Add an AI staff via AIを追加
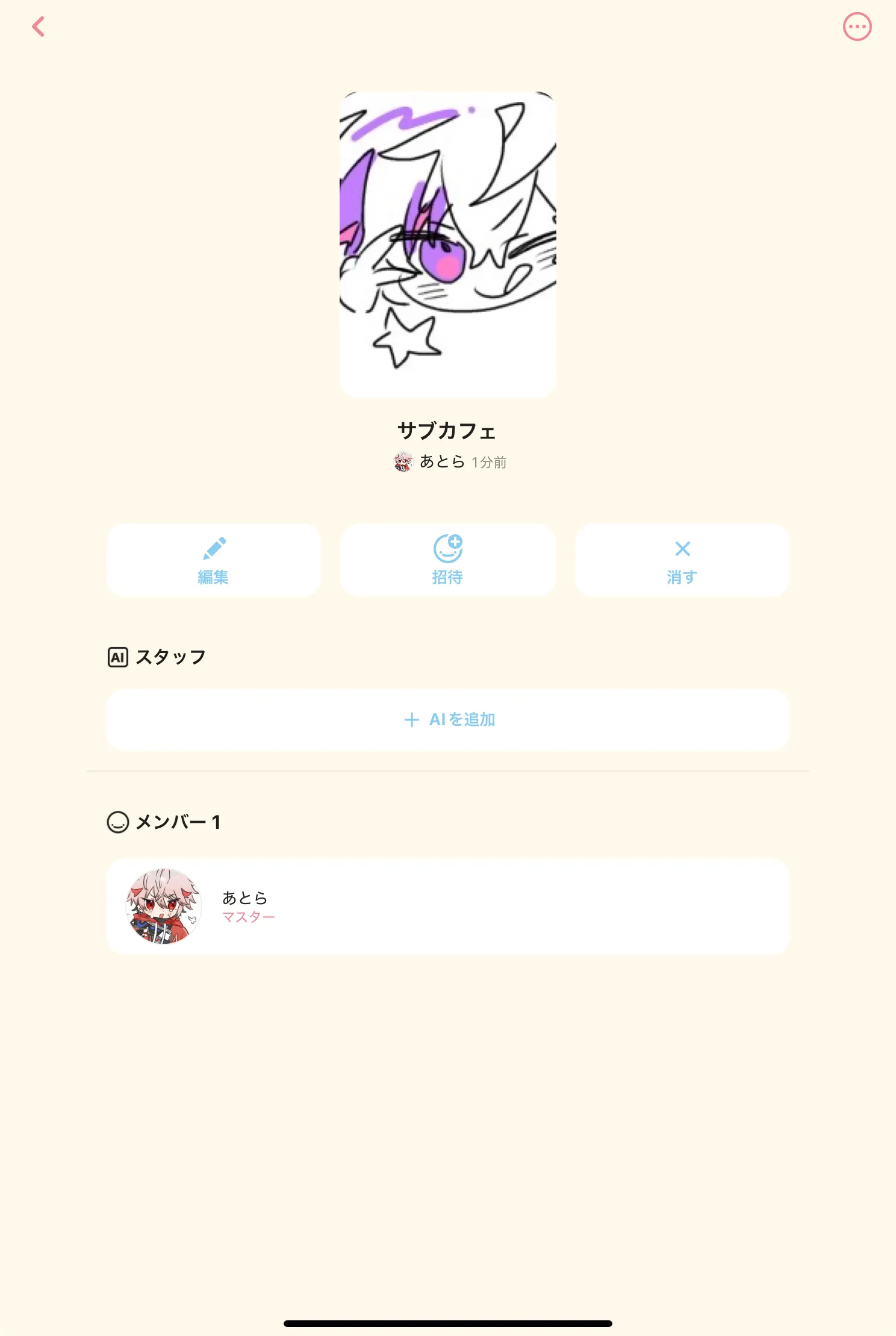Viewport: 896px width, 1336px height. 448,720
